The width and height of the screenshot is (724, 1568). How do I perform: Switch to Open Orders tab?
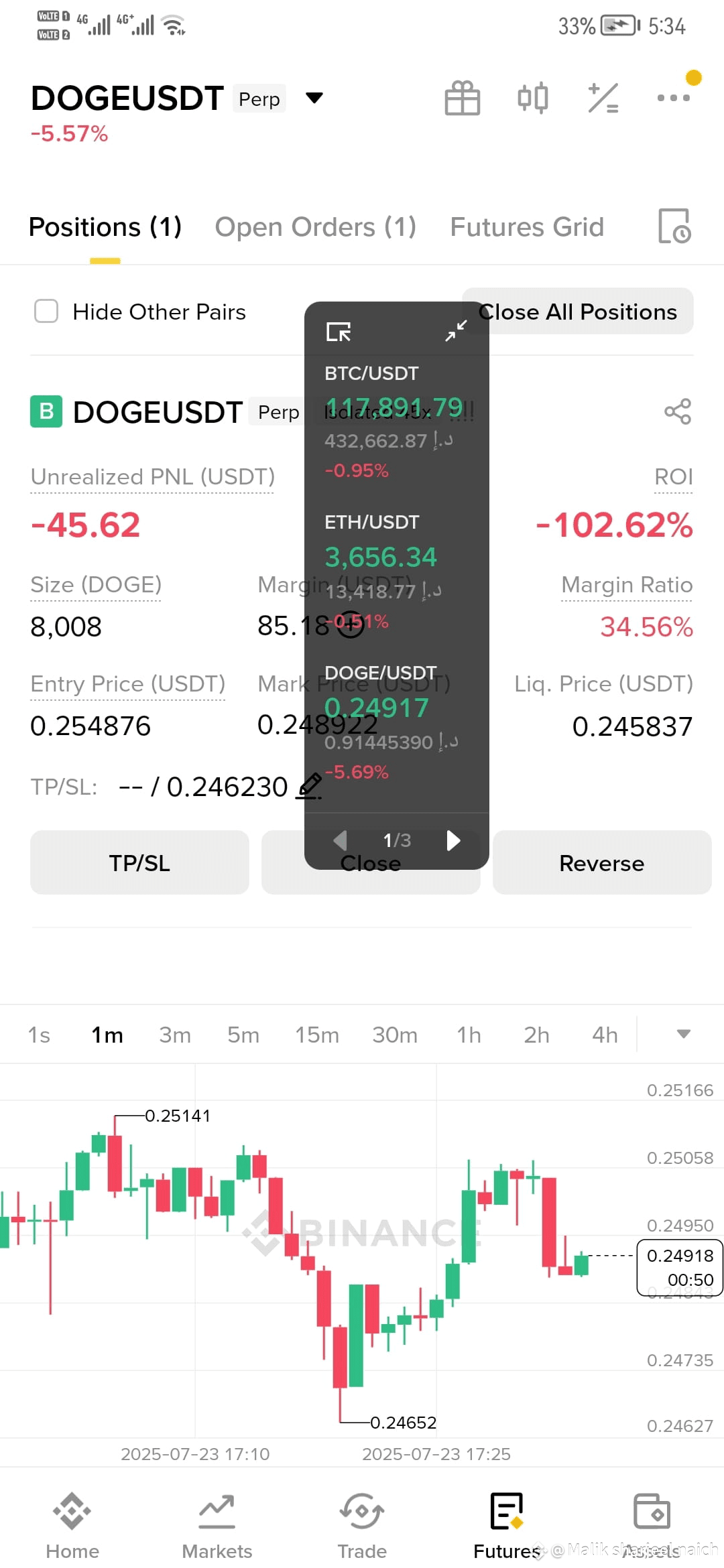pyautogui.click(x=315, y=227)
